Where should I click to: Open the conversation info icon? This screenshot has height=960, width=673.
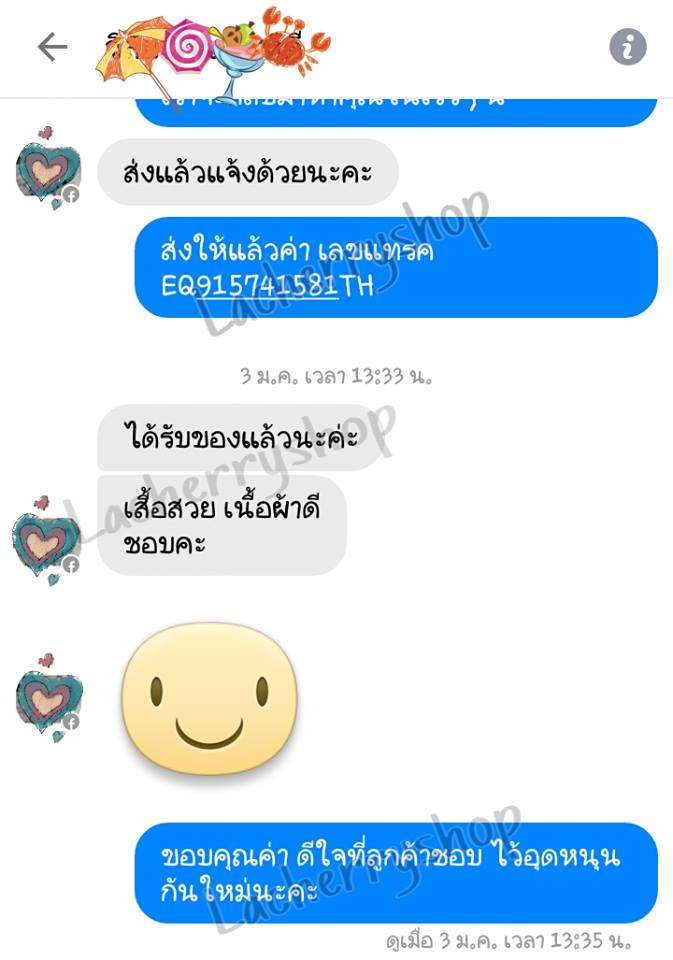point(628,47)
